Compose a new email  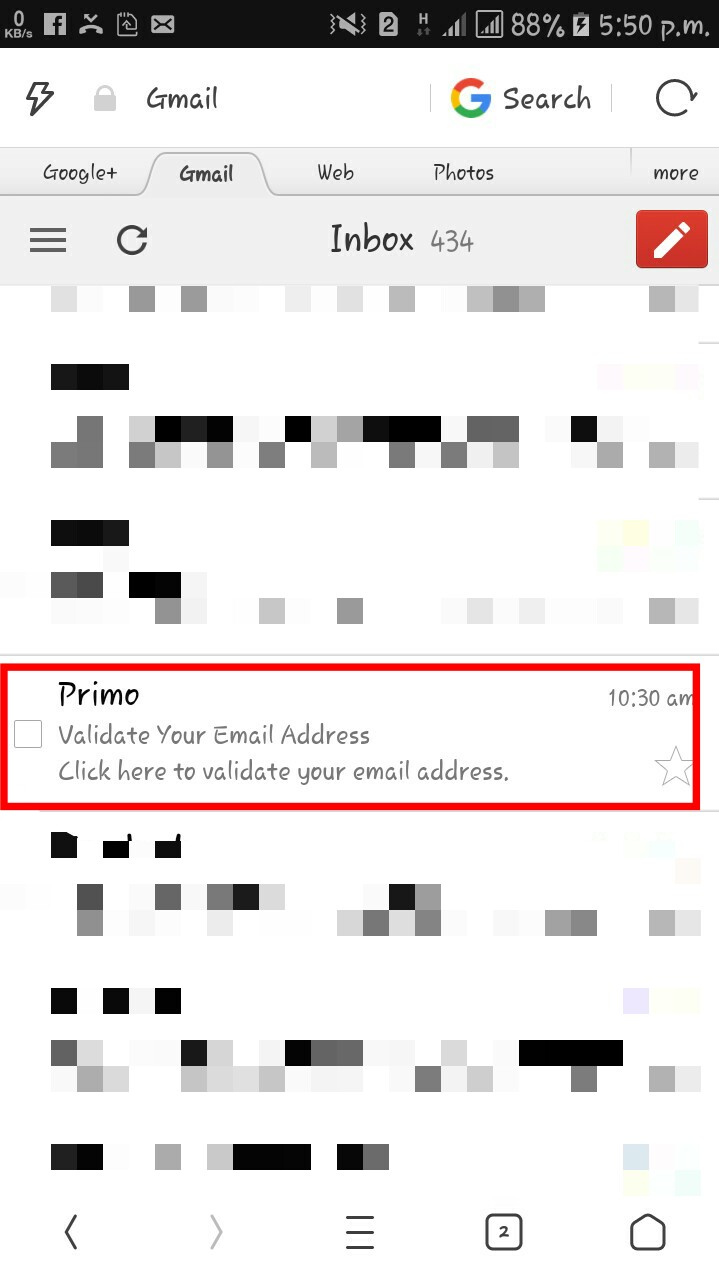pos(671,239)
